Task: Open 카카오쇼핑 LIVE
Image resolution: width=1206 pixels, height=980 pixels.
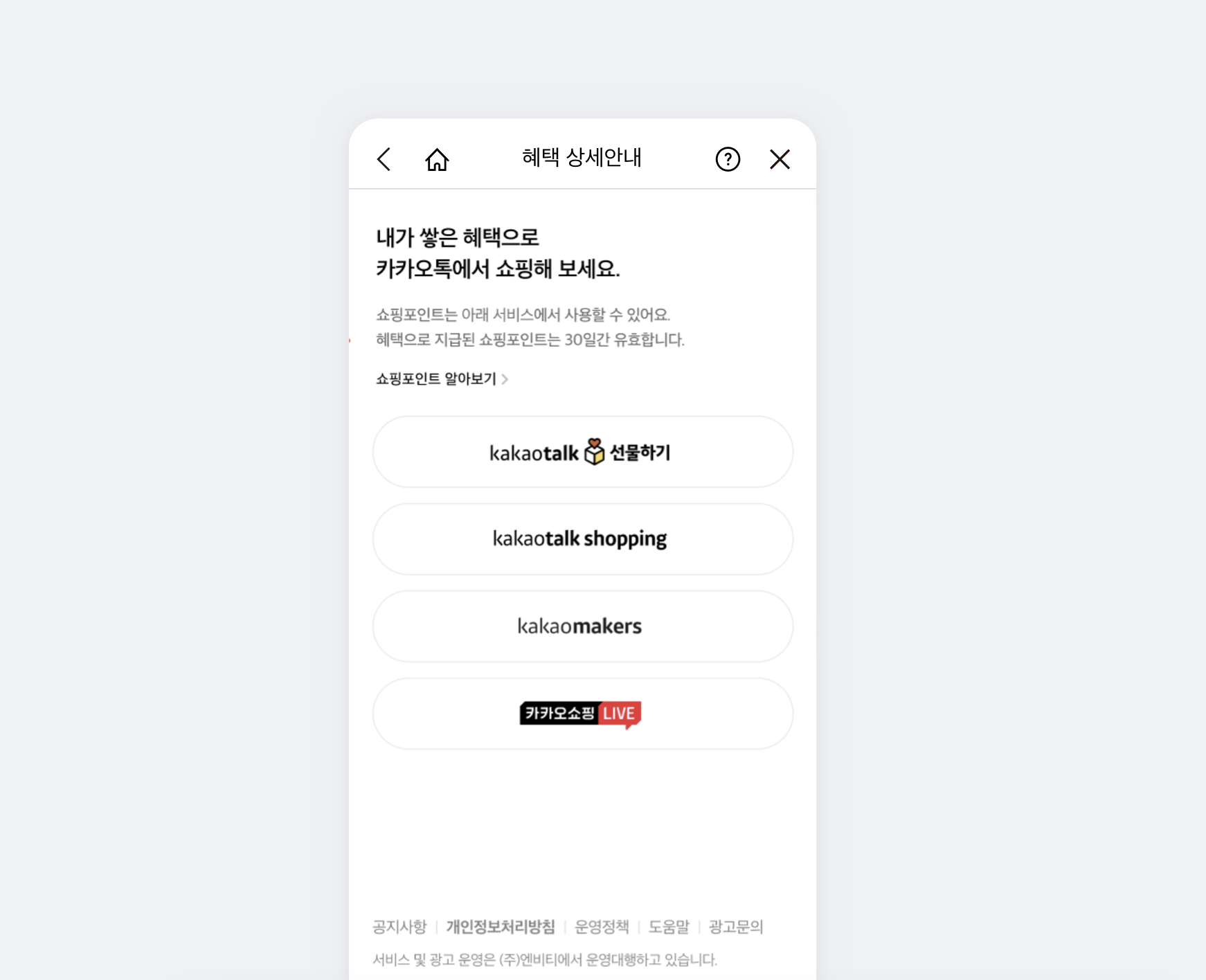Action: [582, 714]
